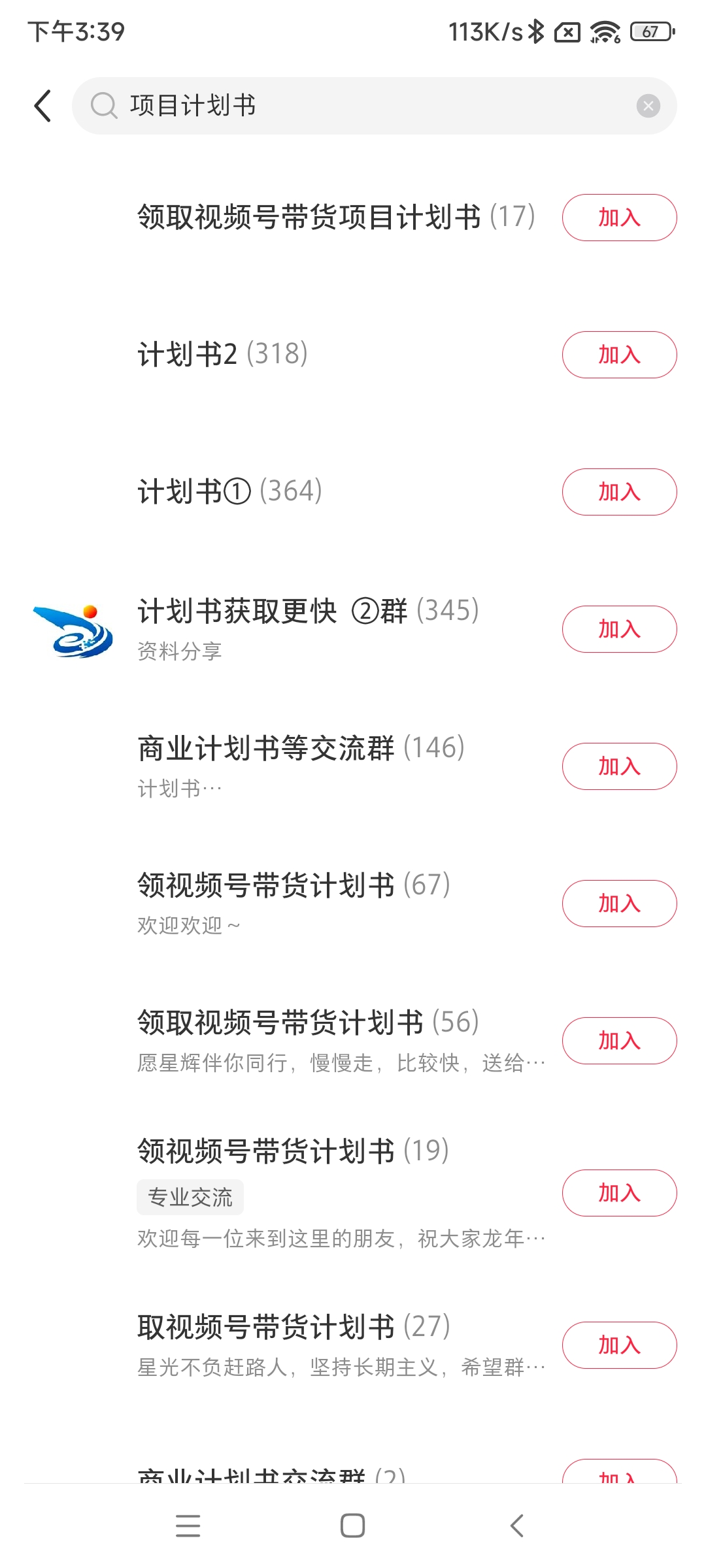
Task: Go to the system home screen
Action: [x=352, y=1526]
